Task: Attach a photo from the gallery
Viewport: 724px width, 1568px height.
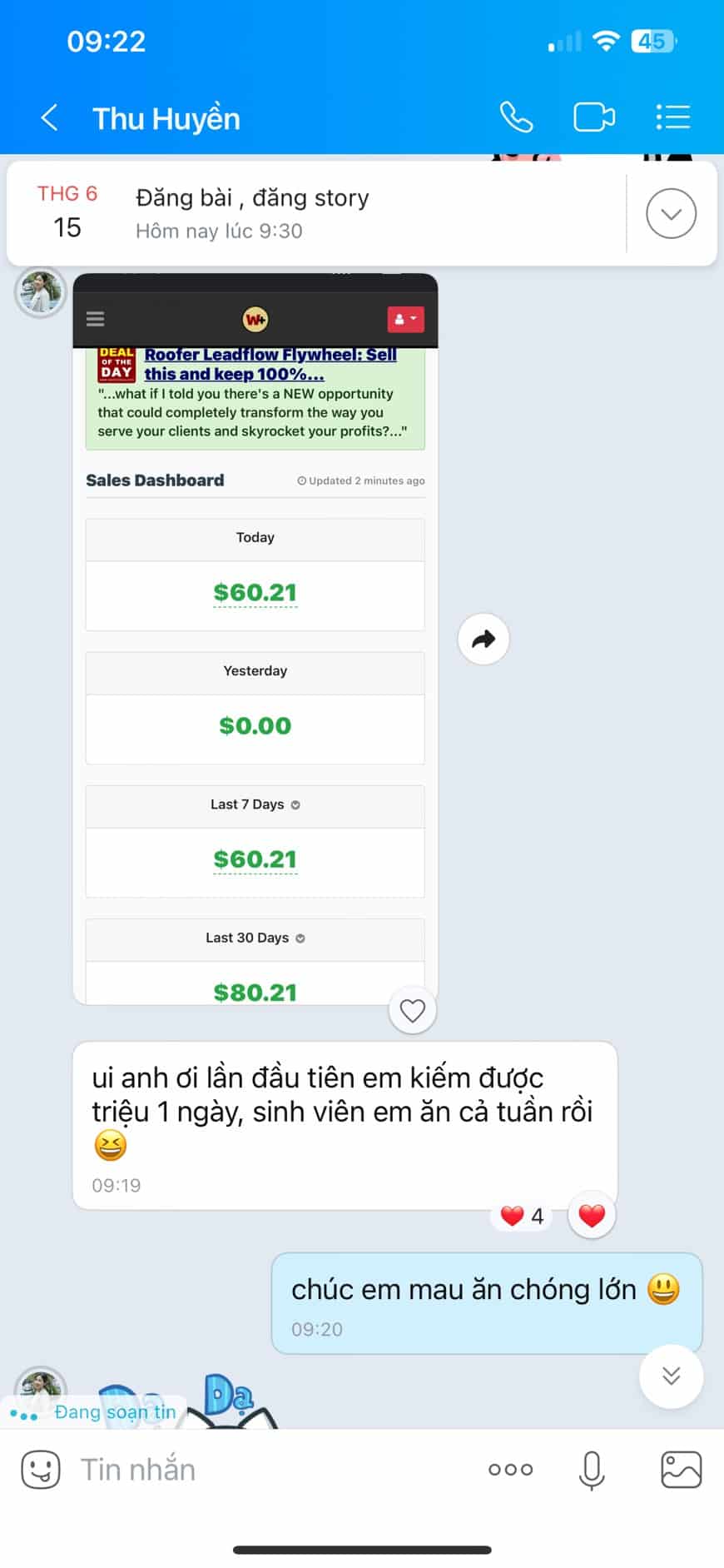Action: 681,1470
